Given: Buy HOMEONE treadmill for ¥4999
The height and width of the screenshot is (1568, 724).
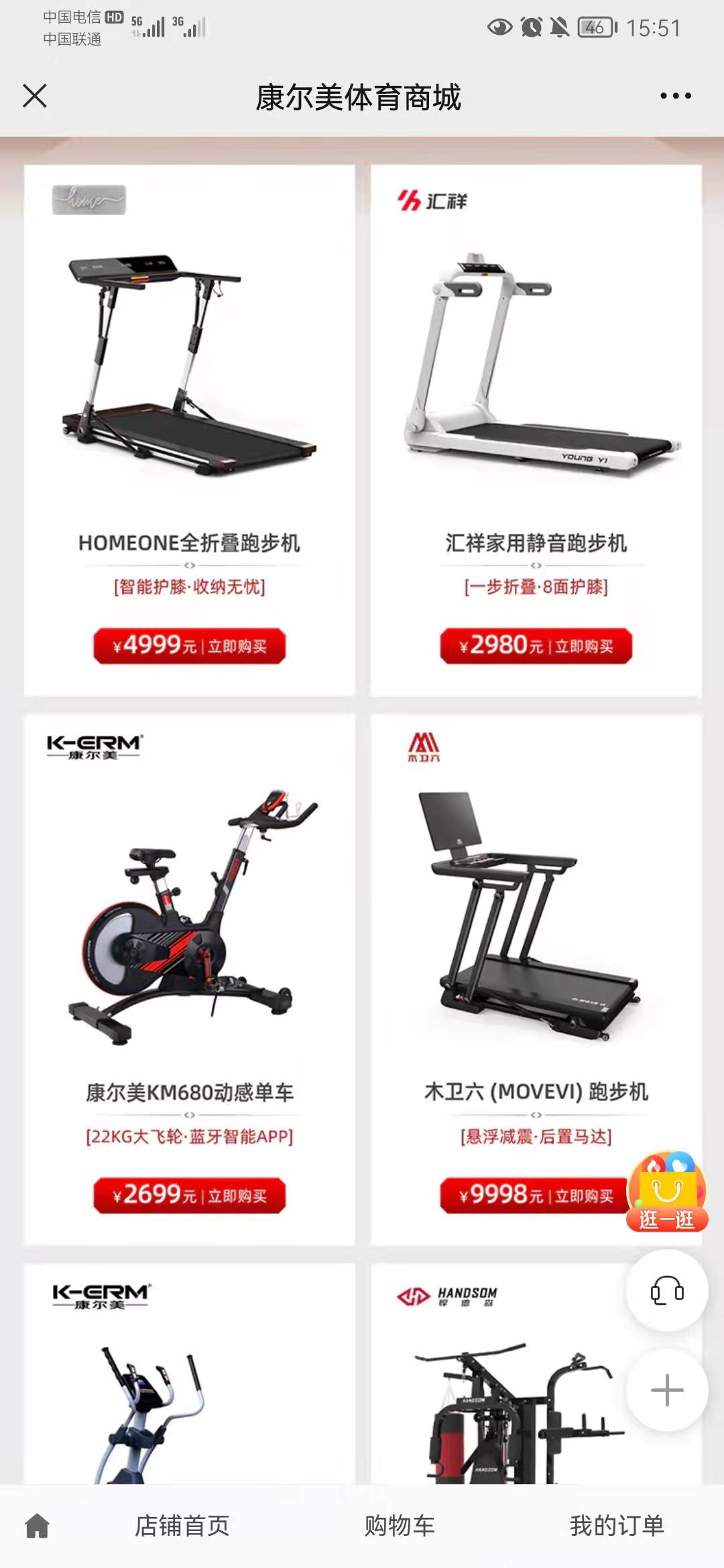Looking at the screenshot, I should (189, 646).
